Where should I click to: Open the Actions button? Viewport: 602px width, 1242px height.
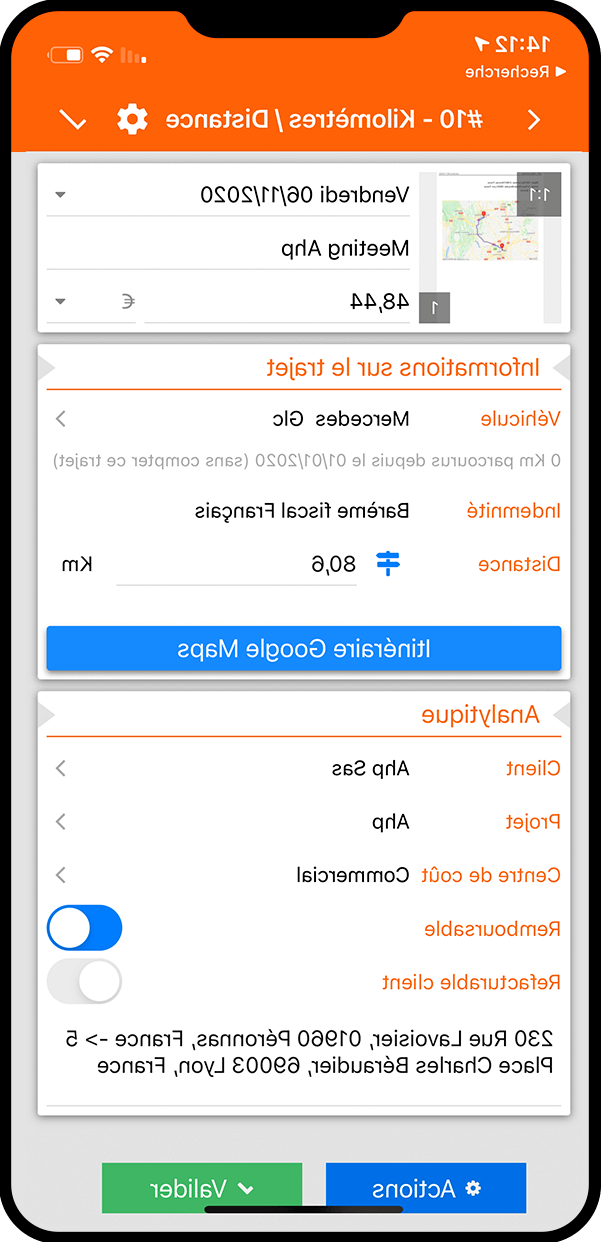tap(426, 1188)
